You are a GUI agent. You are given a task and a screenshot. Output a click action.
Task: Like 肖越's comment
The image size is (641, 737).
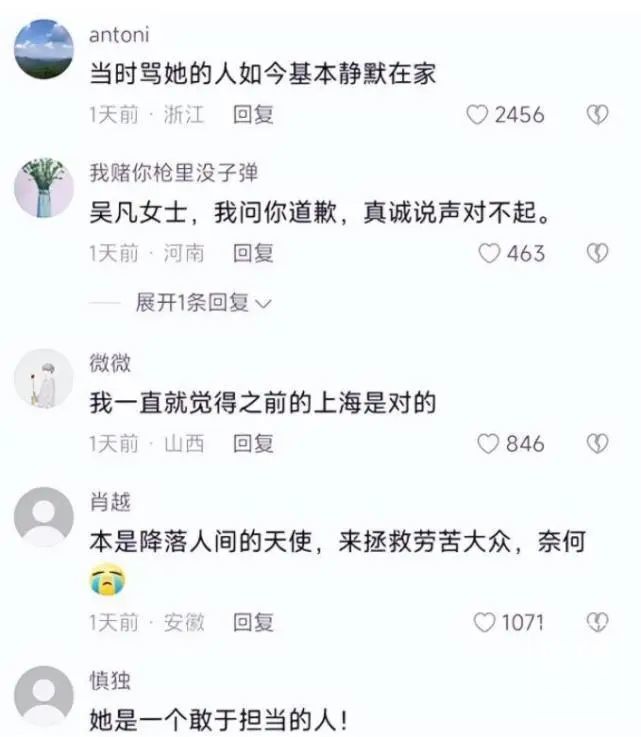pyautogui.click(x=484, y=623)
